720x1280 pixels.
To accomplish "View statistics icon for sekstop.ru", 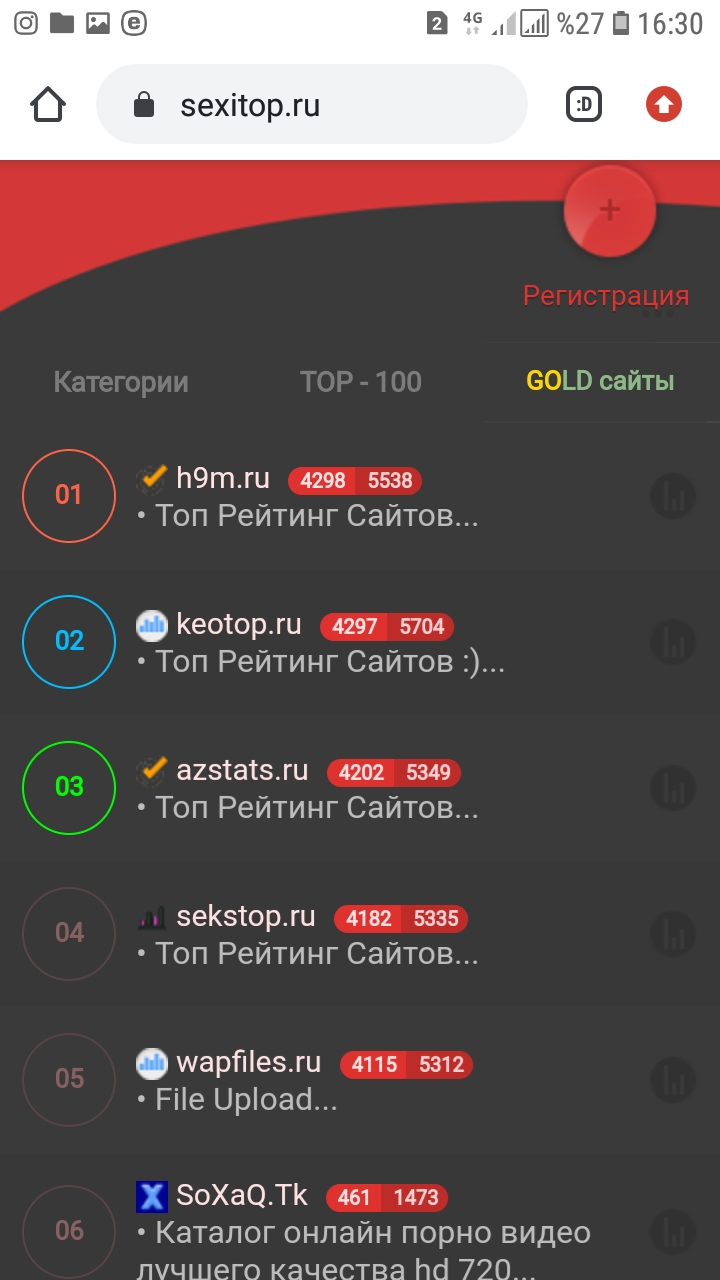I will [673, 934].
